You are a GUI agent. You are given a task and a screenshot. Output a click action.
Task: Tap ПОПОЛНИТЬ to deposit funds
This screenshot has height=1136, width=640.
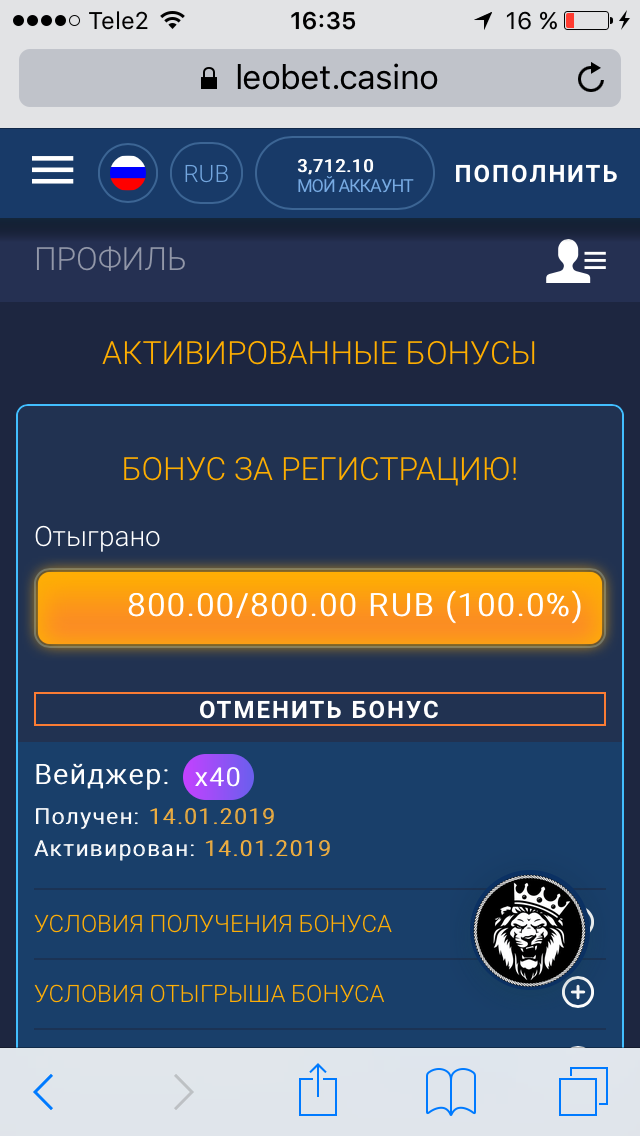click(x=536, y=173)
